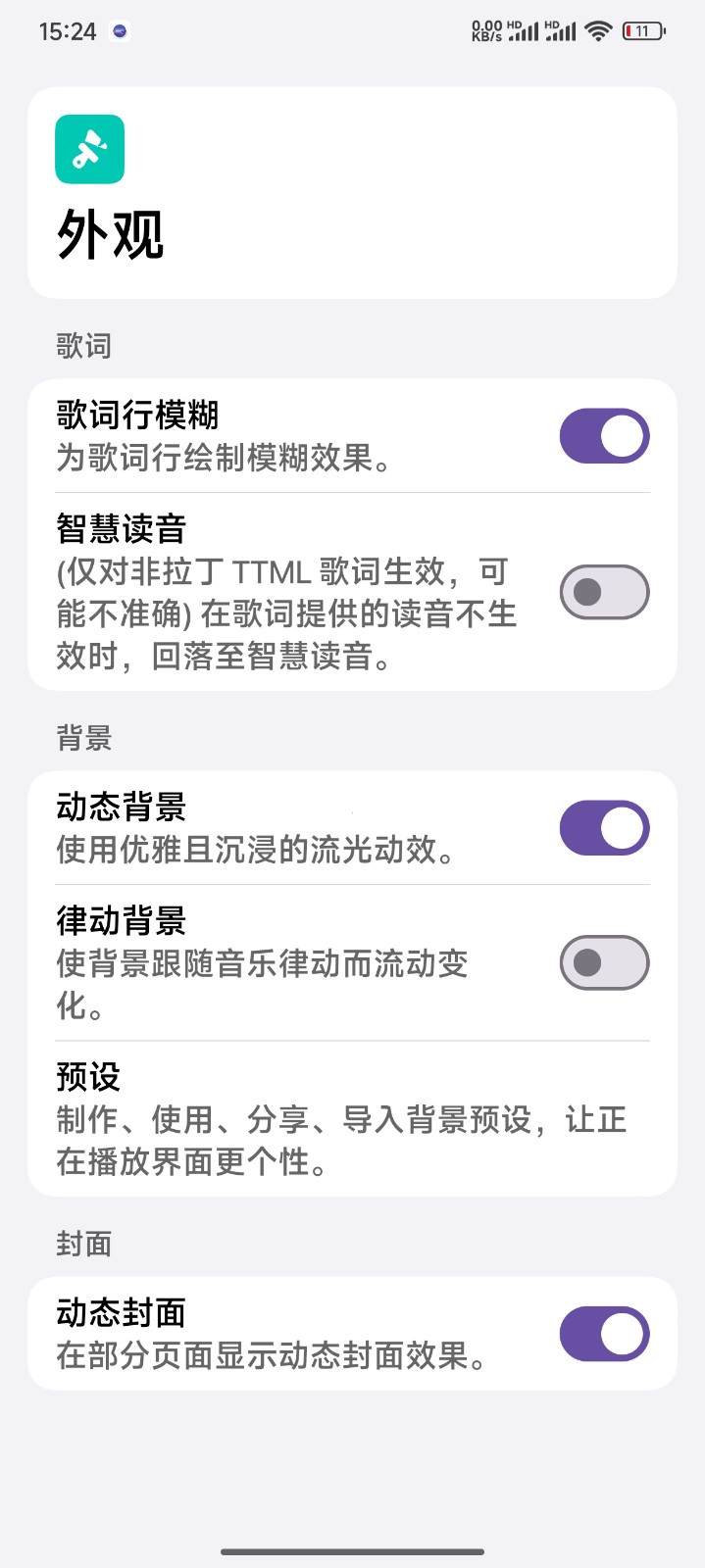Turn on the 律动背景 switch
Screen dimensions: 705x1568
click(x=604, y=962)
